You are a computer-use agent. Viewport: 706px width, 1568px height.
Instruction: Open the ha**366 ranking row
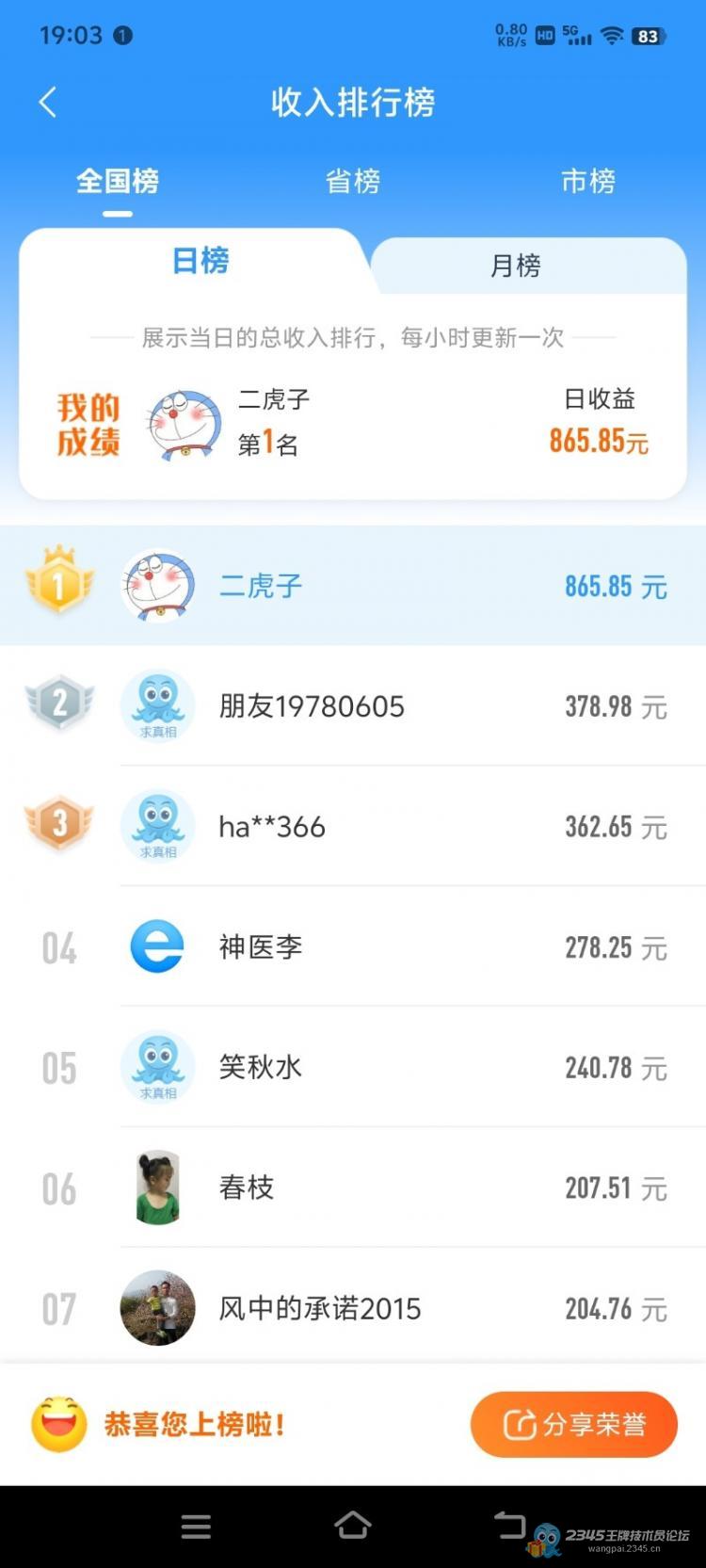353,826
